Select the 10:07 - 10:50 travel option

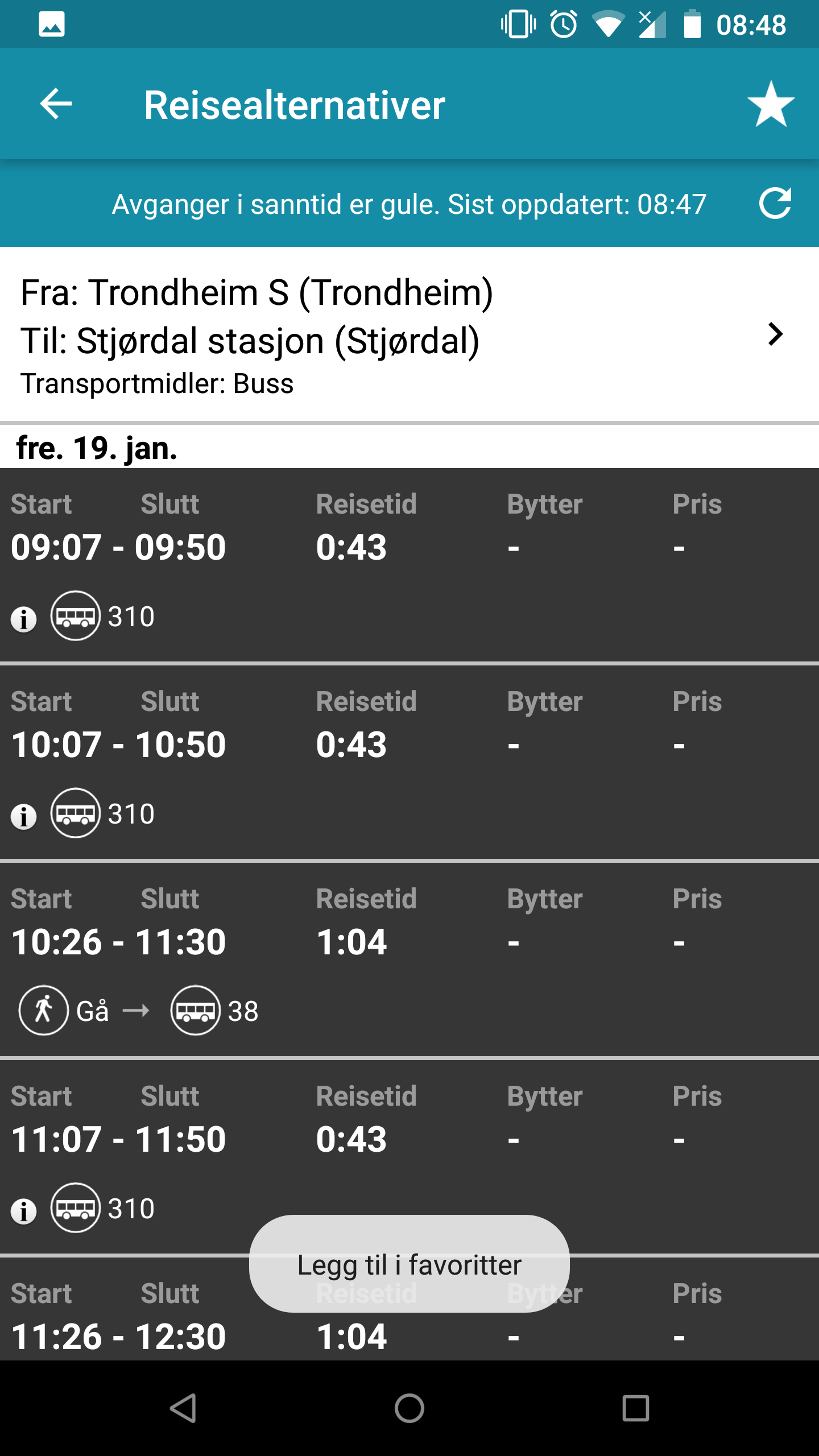click(409, 762)
